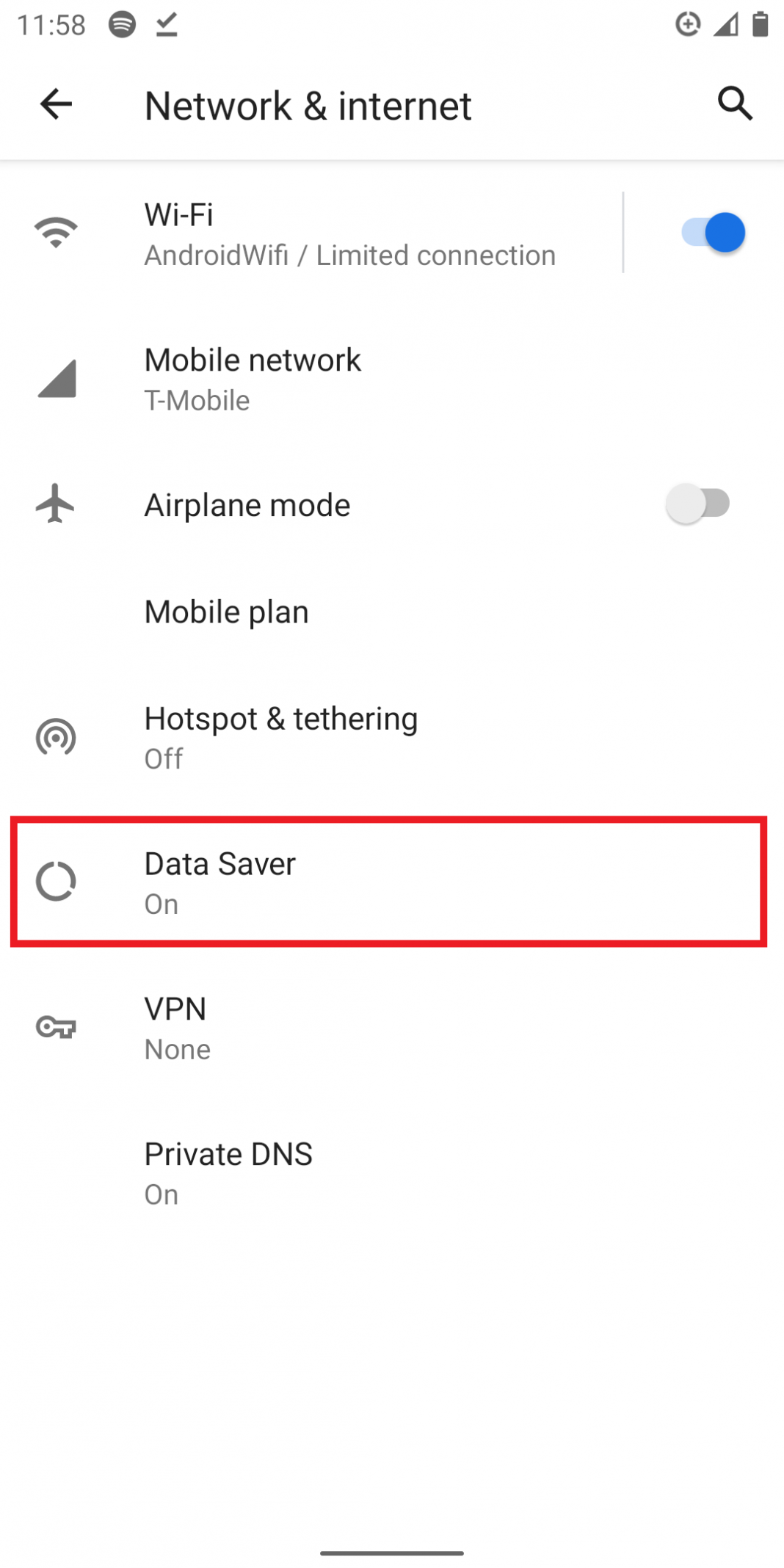Open settings search via magnifier icon
The height and width of the screenshot is (1568, 784).
[735, 104]
